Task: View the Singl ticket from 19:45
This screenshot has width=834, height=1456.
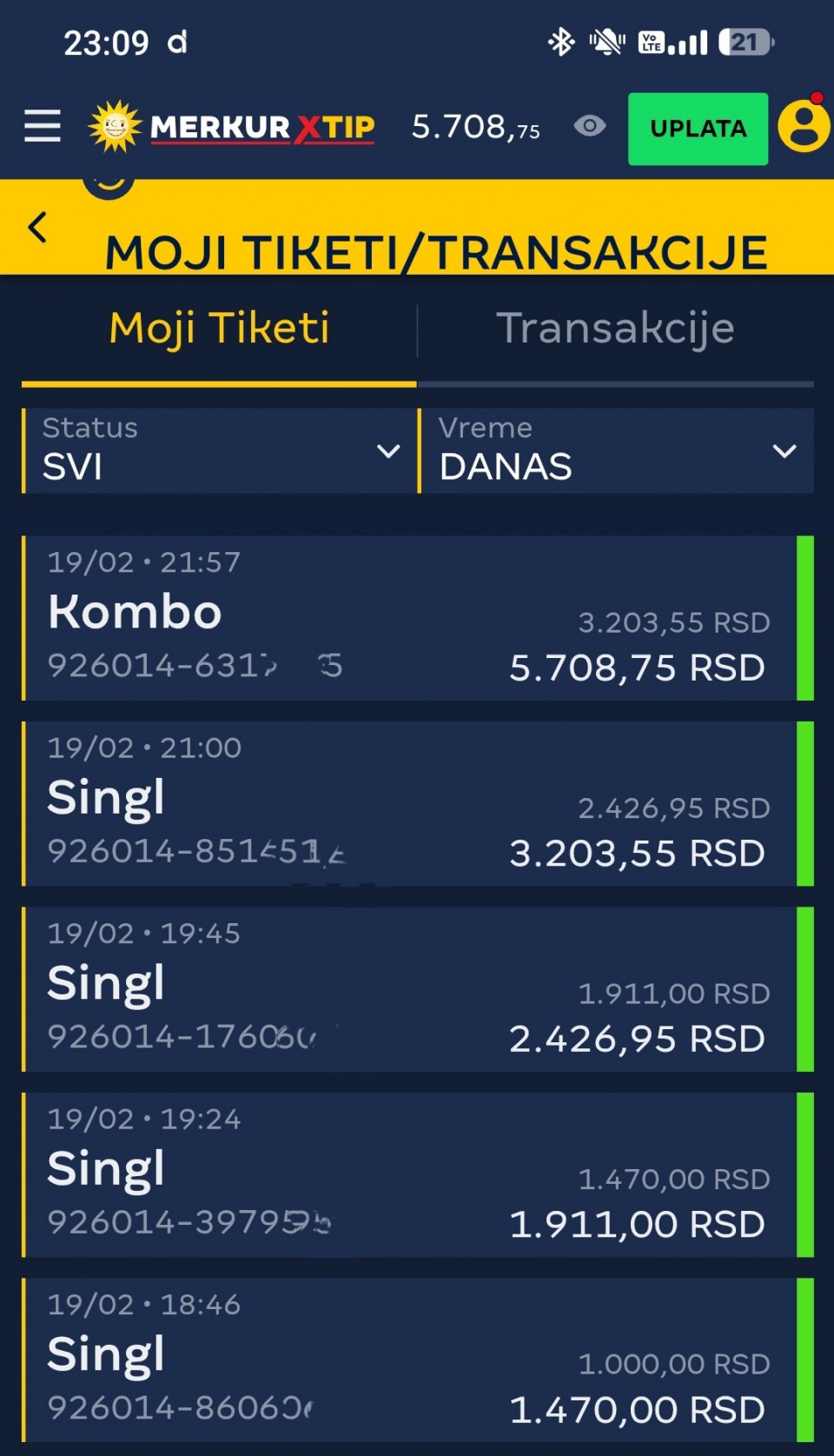Action: pyautogui.click(x=408, y=989)
